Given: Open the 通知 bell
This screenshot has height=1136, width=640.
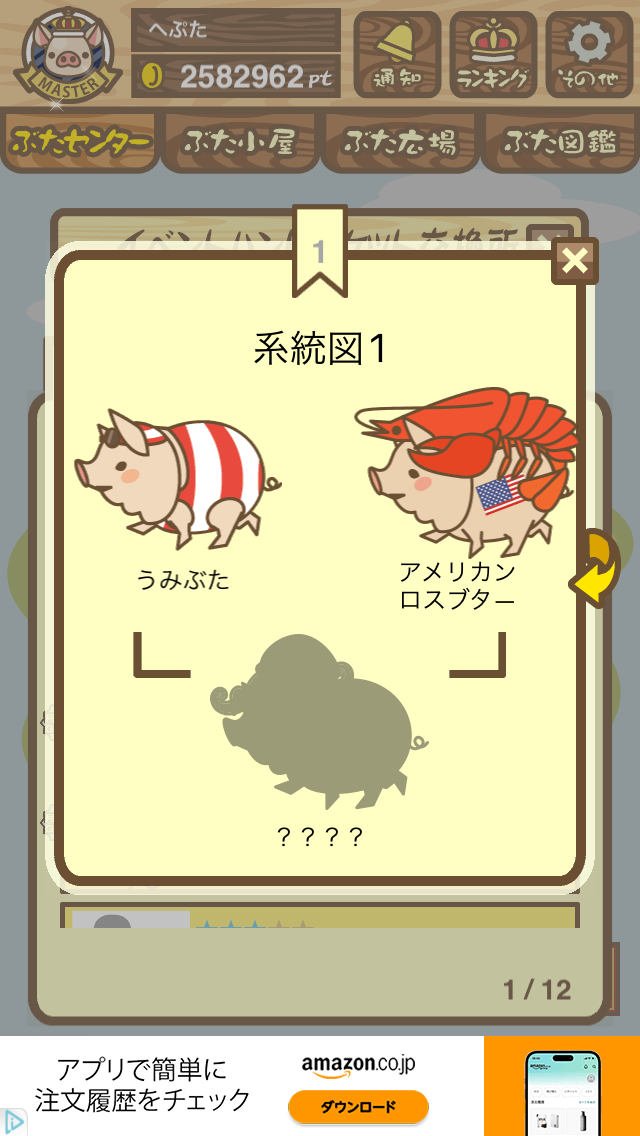Looking at the screenshot, I should [397, 54].
